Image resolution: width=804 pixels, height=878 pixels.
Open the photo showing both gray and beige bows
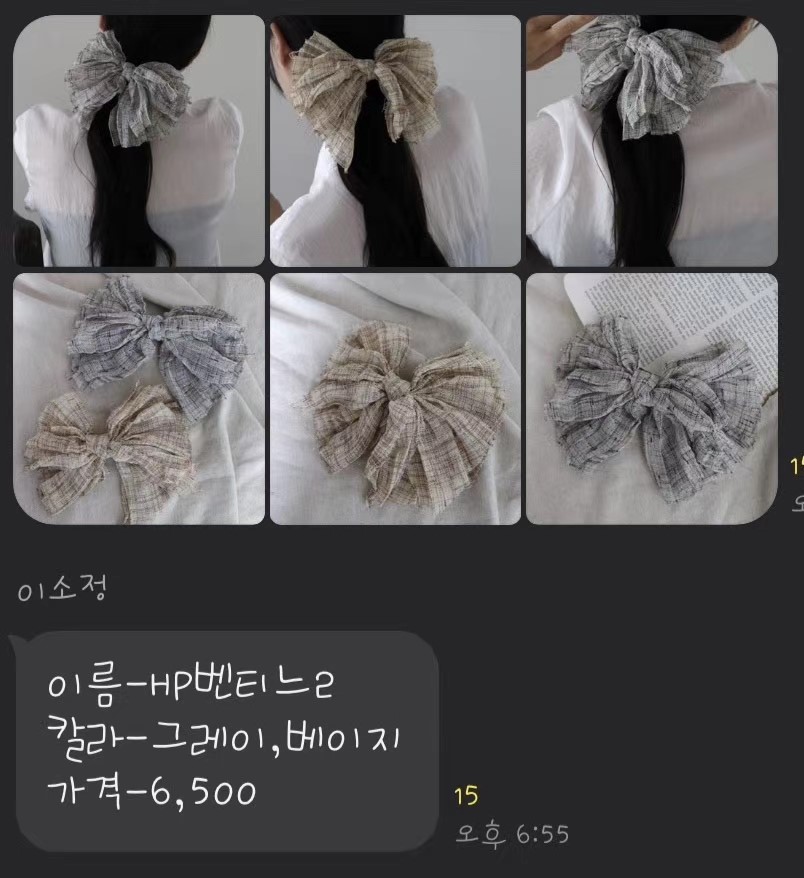click(x=139, y=398)
